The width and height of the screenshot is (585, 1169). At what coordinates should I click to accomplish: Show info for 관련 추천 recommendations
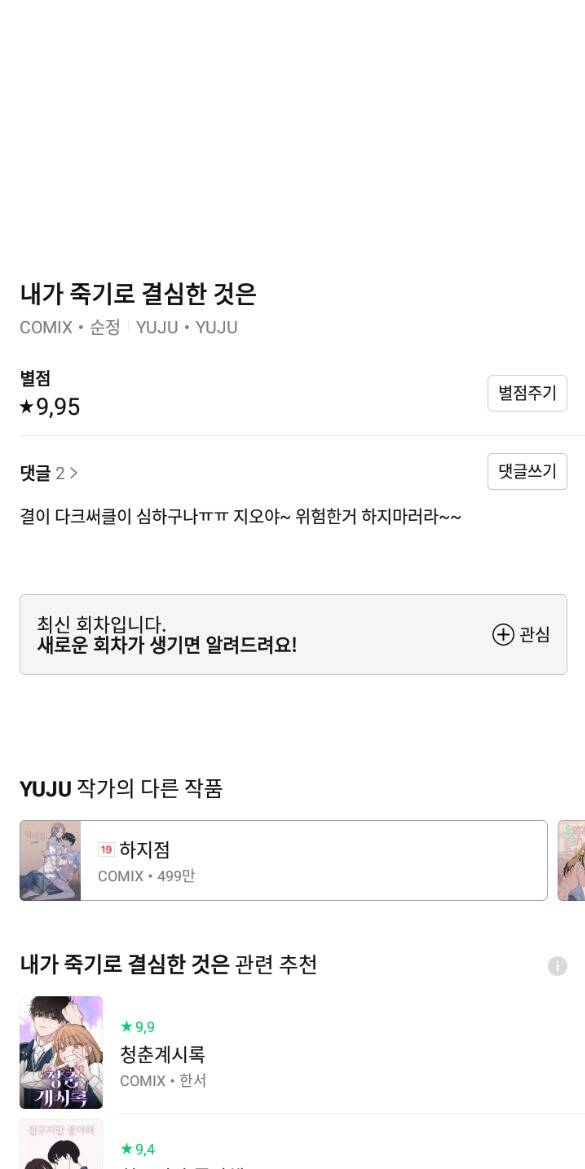pos(557,965)
